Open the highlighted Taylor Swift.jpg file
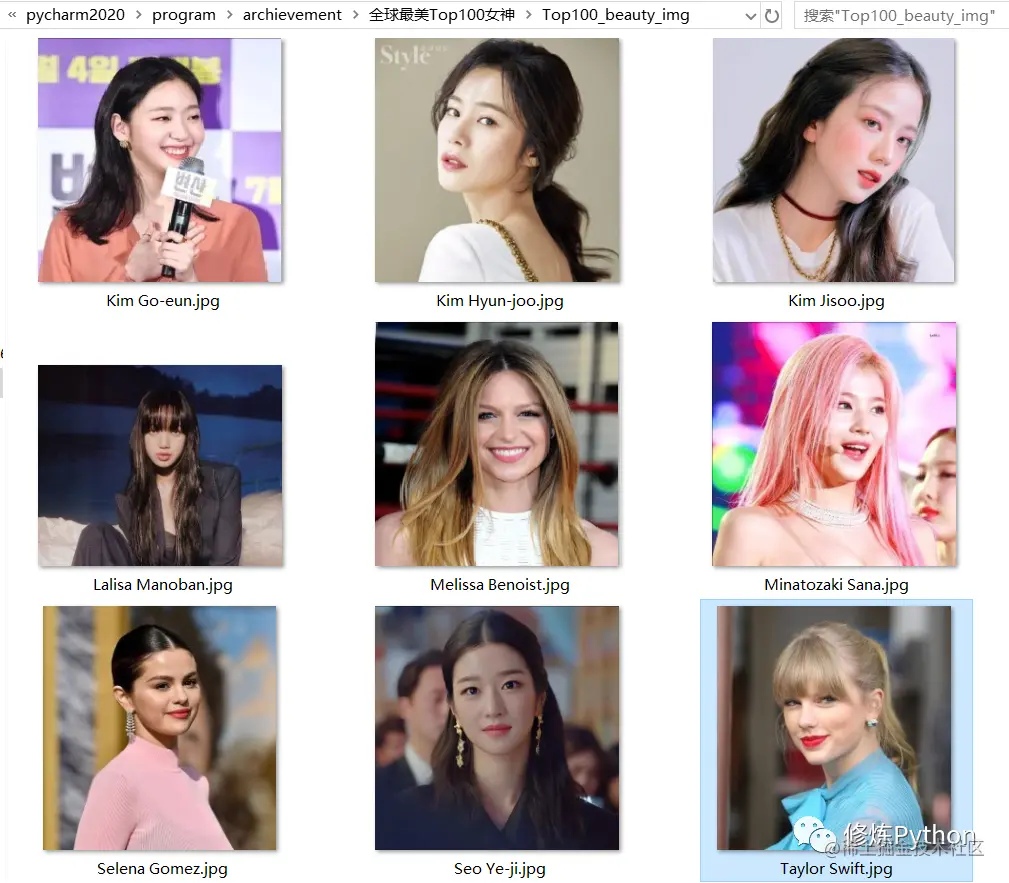Viewport: 1009px width, 883px height. pos(834,728)
